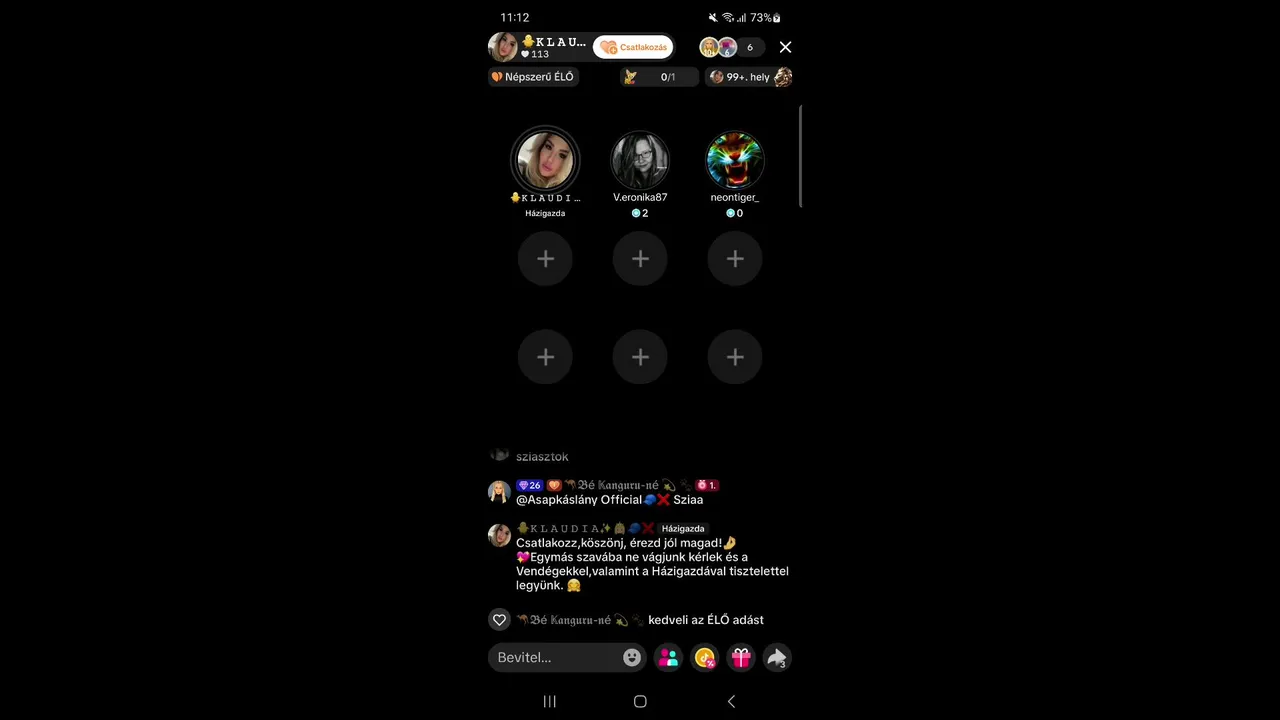Open Bé Kanguru-né's avatar in chat
This screenshot has width=1280, height=720.
499,492
